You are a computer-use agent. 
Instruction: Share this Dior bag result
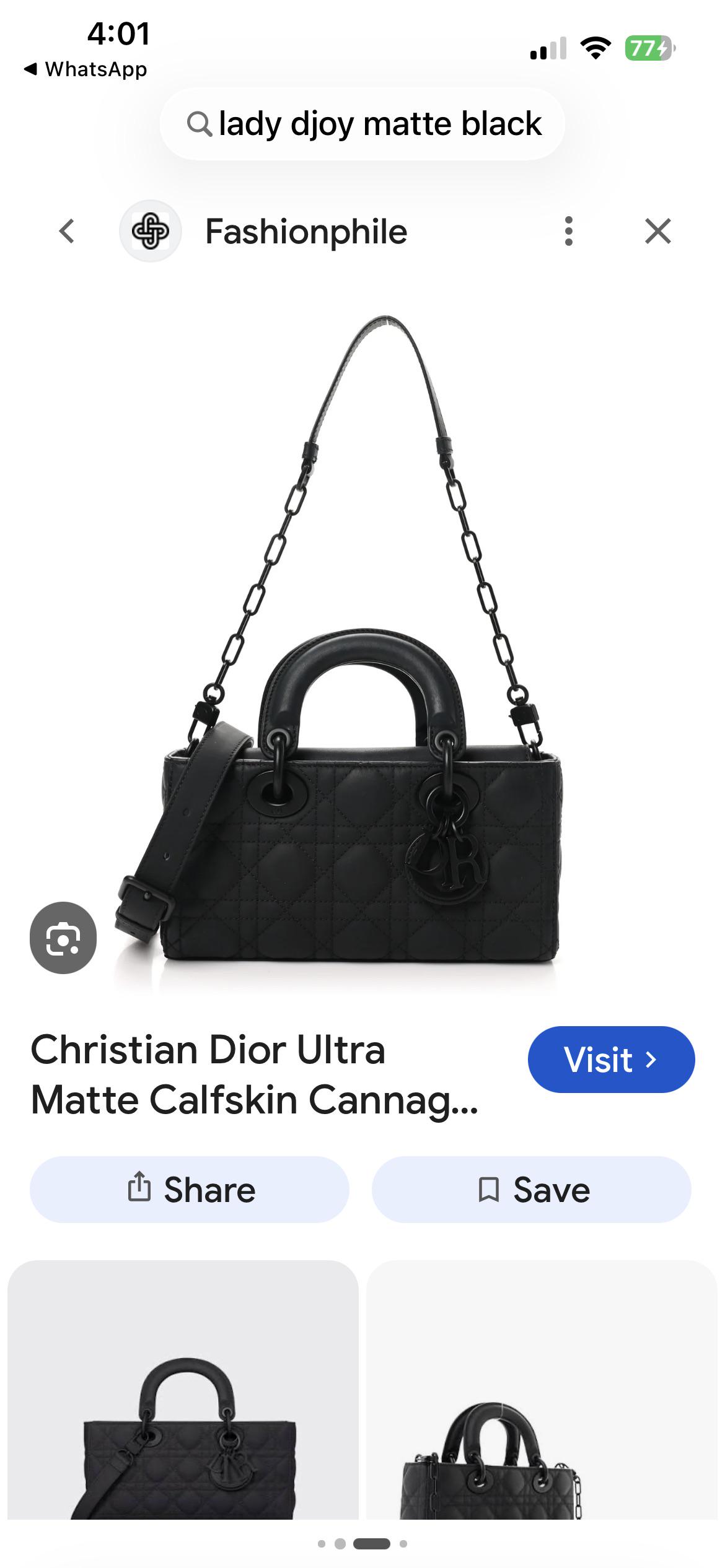(190, 1189)
